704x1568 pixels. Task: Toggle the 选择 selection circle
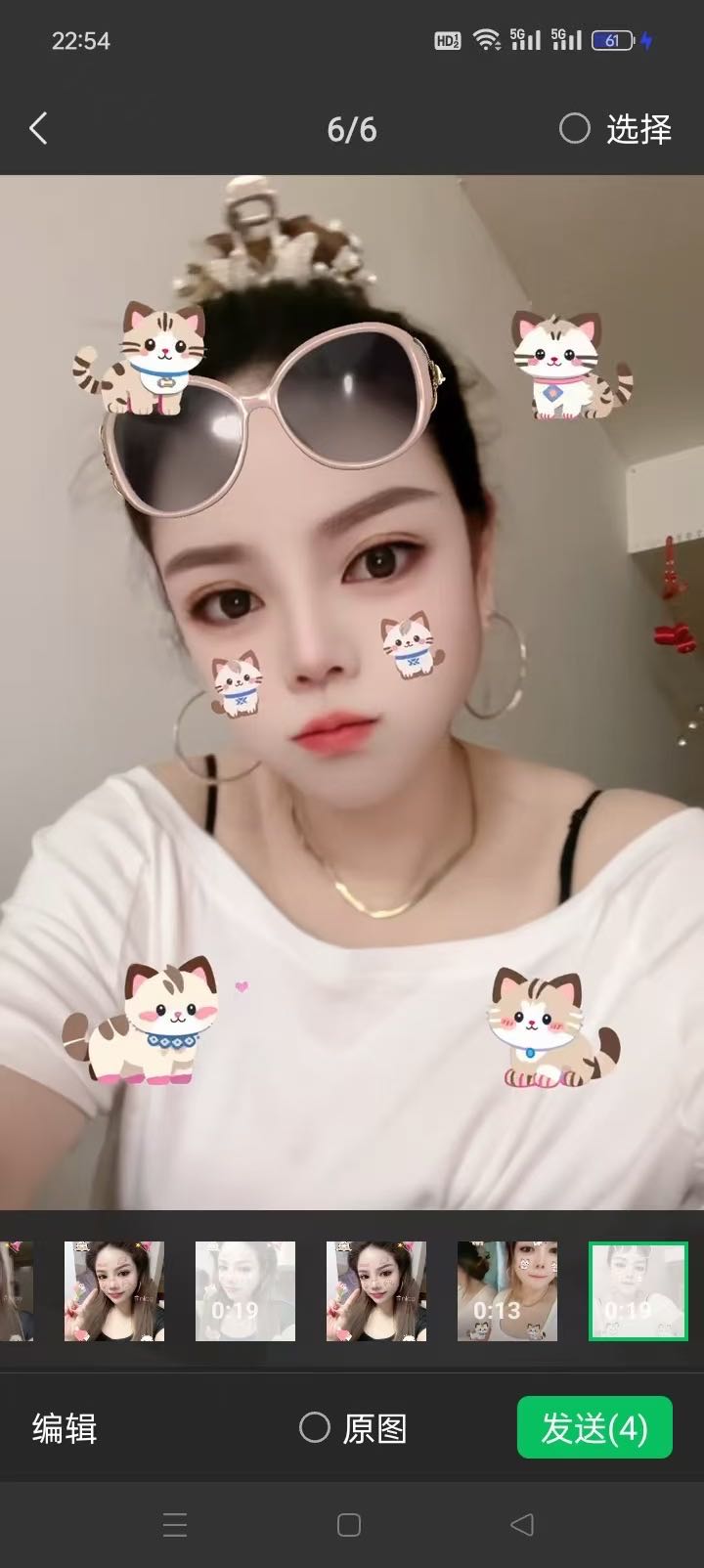pyautogui.click(x=575, y=128)
